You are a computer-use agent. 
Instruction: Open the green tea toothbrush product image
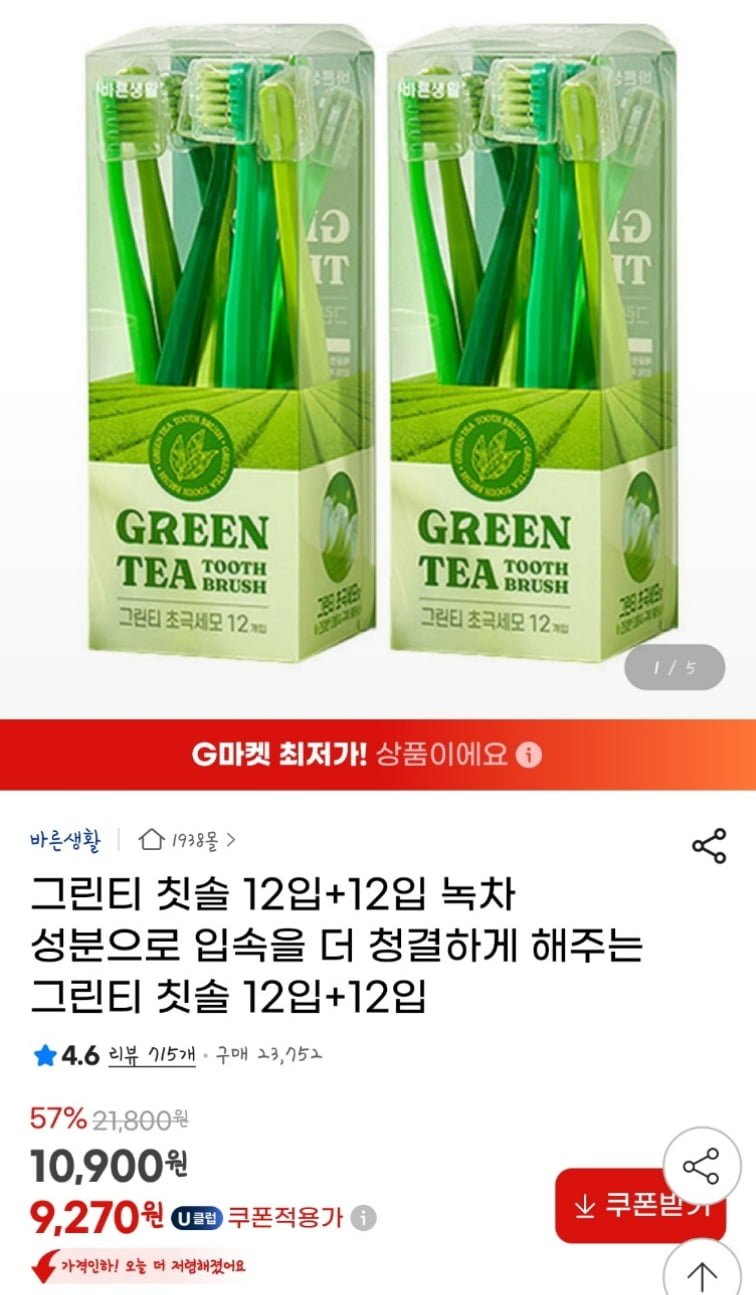coord(378,350)
